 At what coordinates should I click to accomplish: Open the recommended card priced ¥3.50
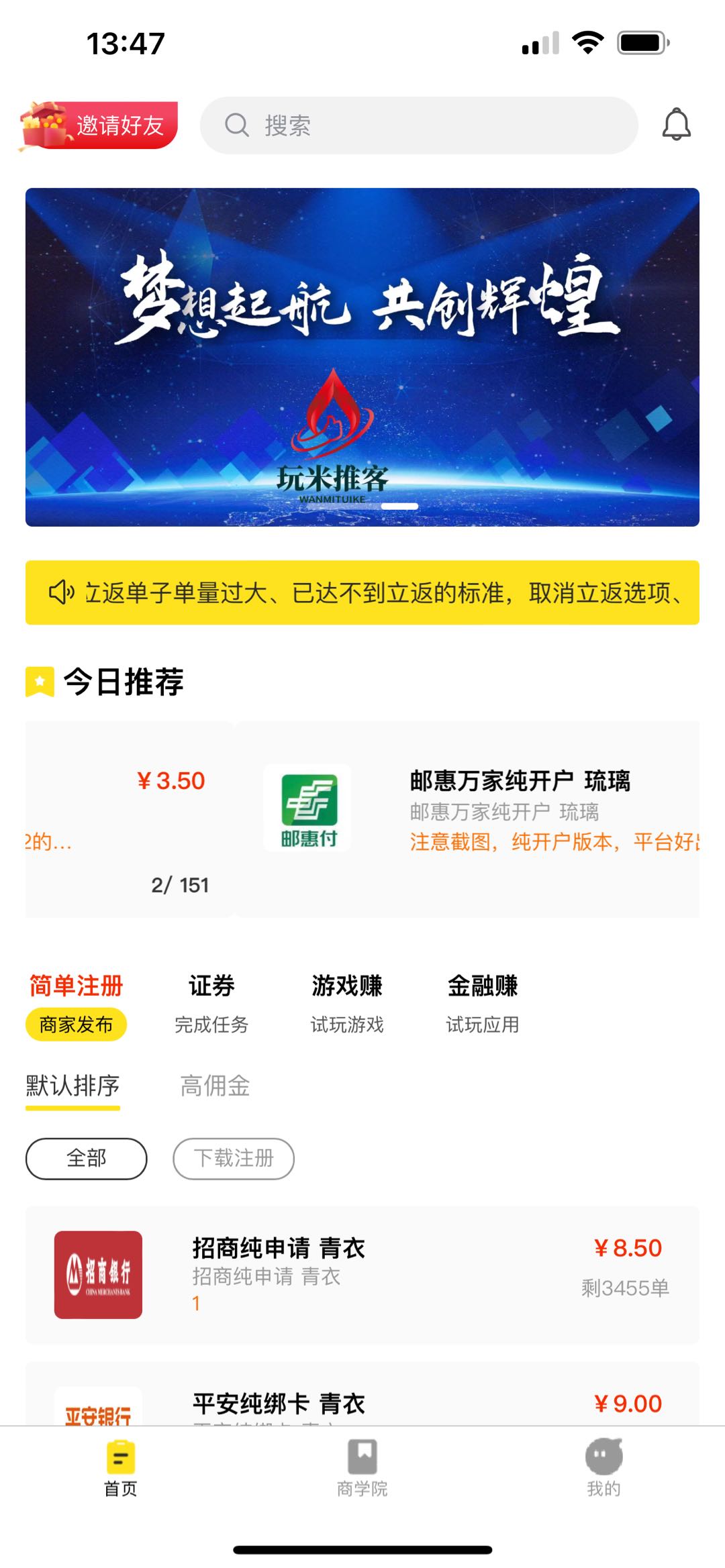(x=129, y=819)
